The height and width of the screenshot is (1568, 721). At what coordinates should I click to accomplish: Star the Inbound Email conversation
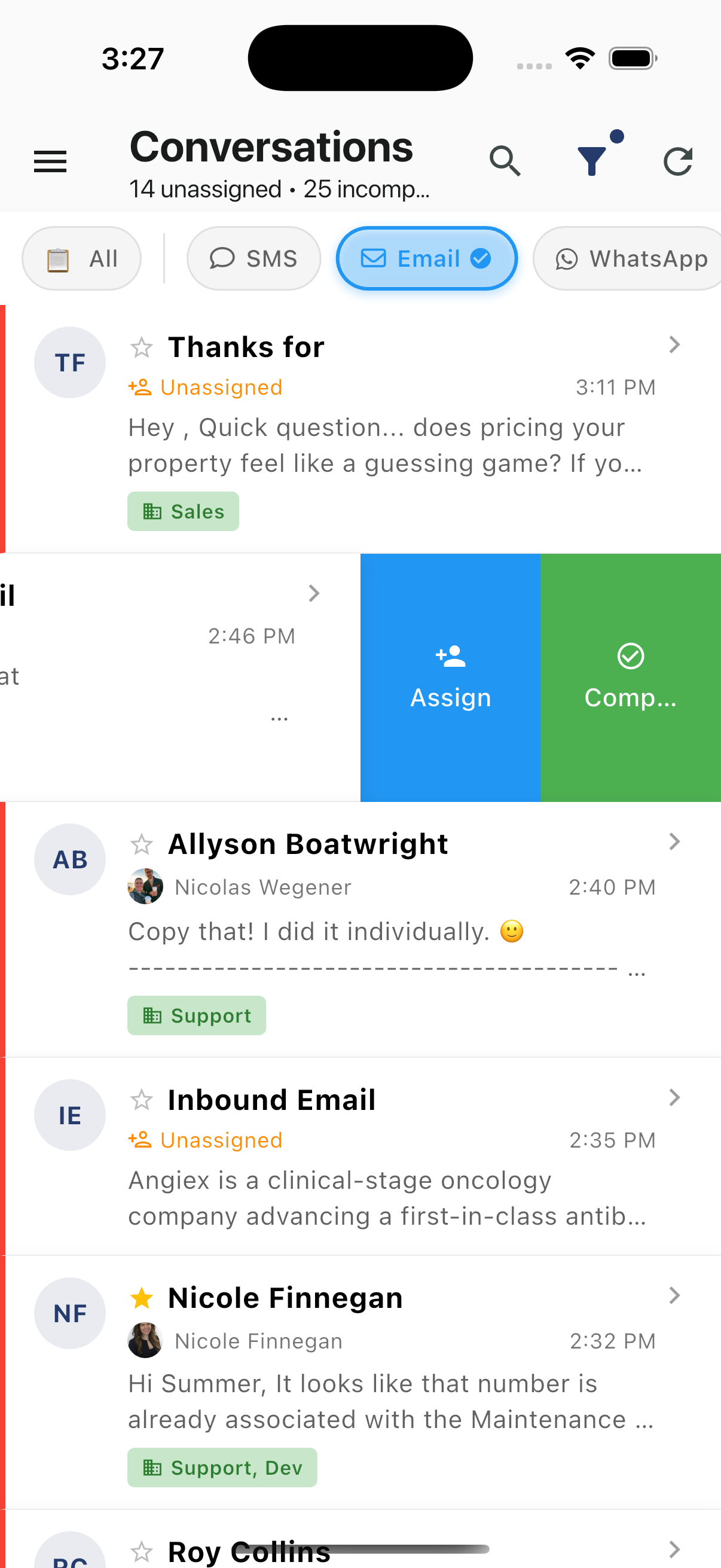[x=142, y=1100]
